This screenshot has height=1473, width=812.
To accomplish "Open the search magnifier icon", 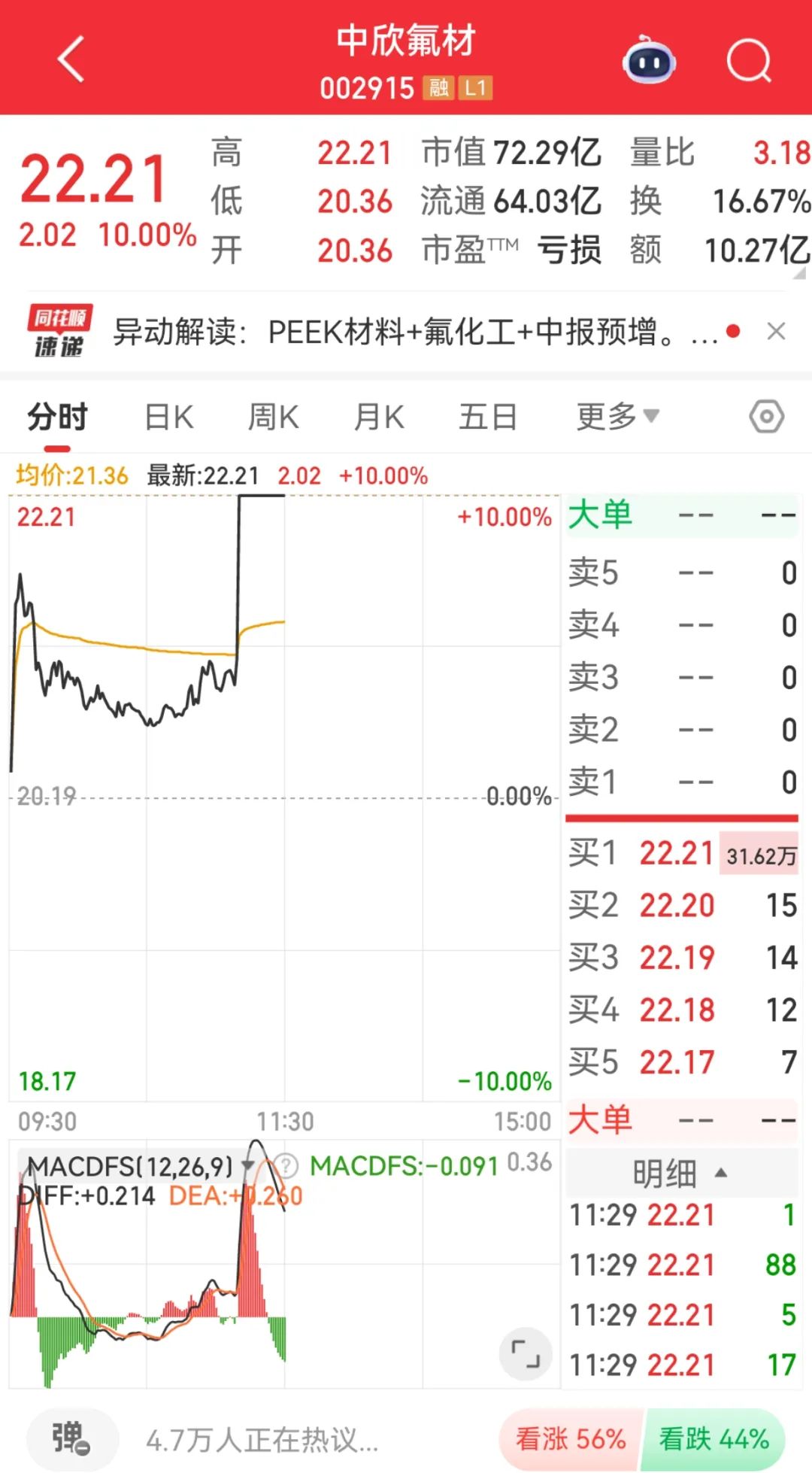I will [x=749, y=60].
